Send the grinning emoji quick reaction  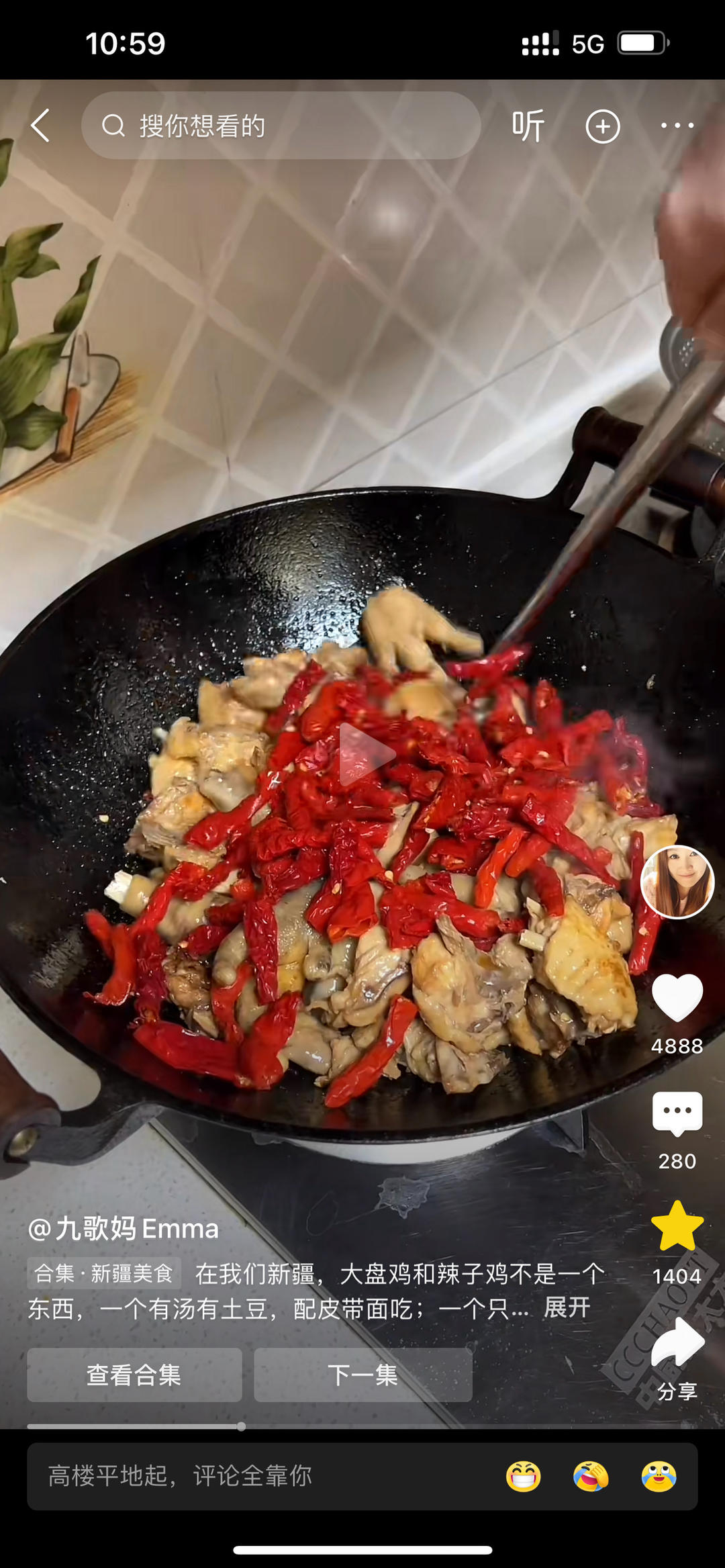point(523,1477)
